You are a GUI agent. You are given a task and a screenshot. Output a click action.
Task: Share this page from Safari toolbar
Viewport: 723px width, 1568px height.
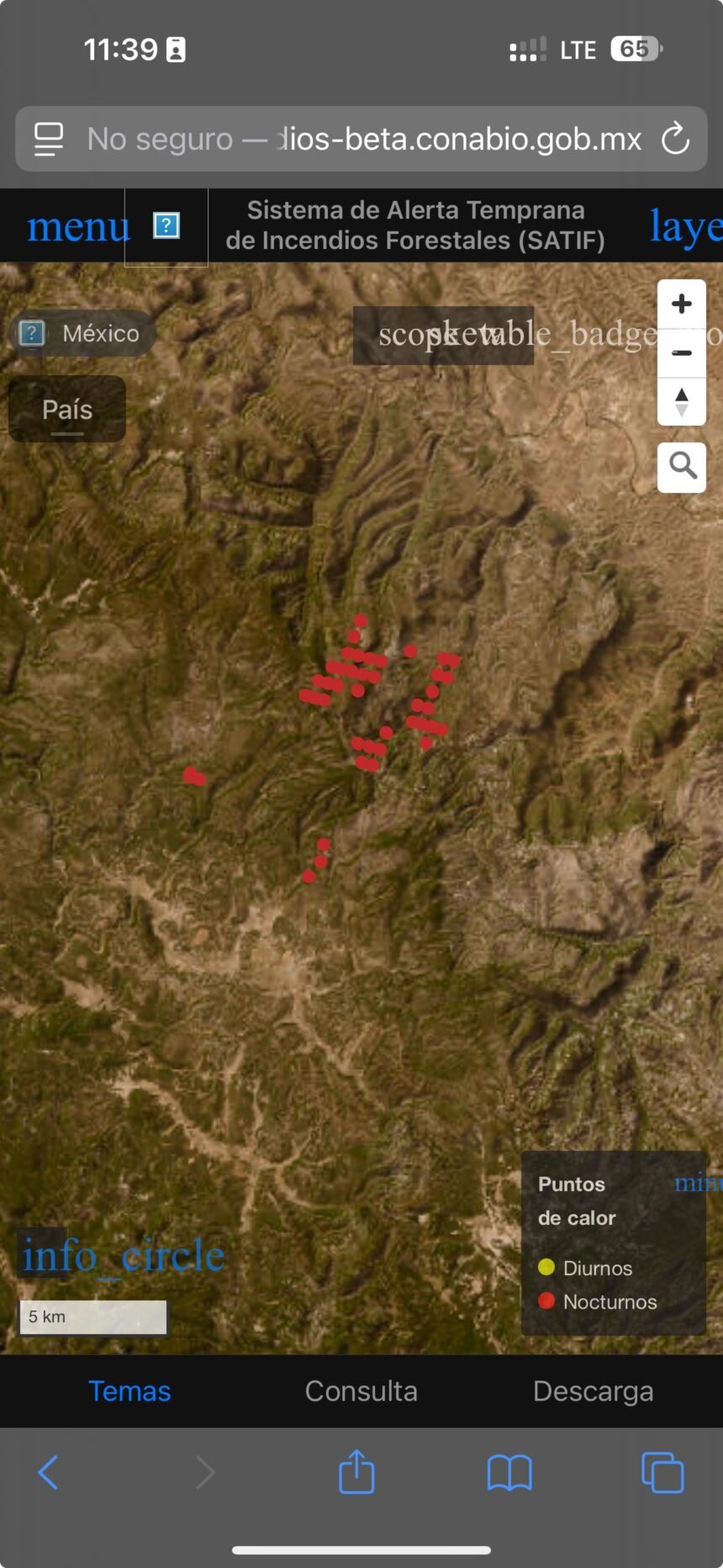click(x=356, y=1472)
